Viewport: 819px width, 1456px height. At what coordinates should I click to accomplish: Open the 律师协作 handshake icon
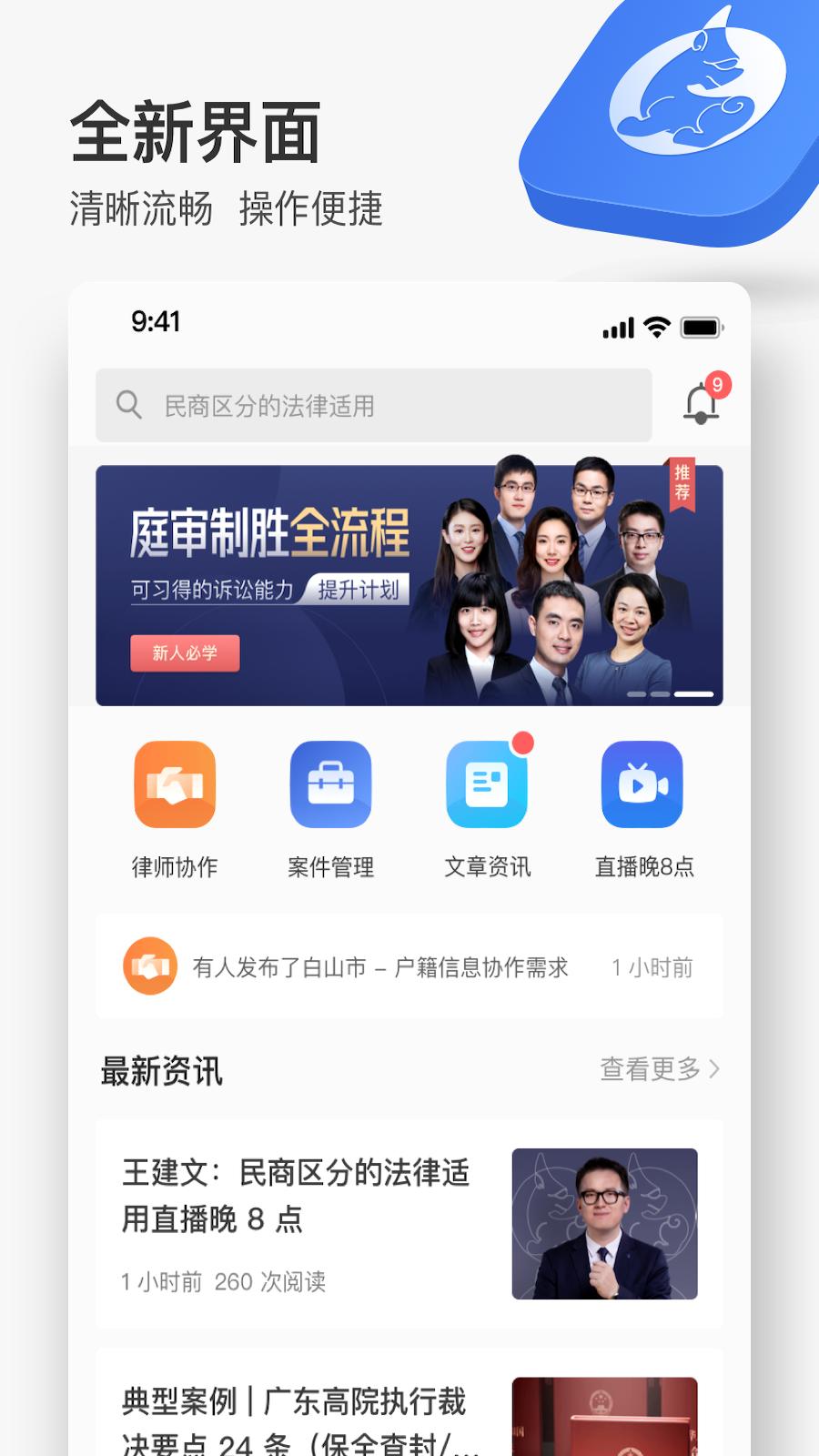pos(175,785)
